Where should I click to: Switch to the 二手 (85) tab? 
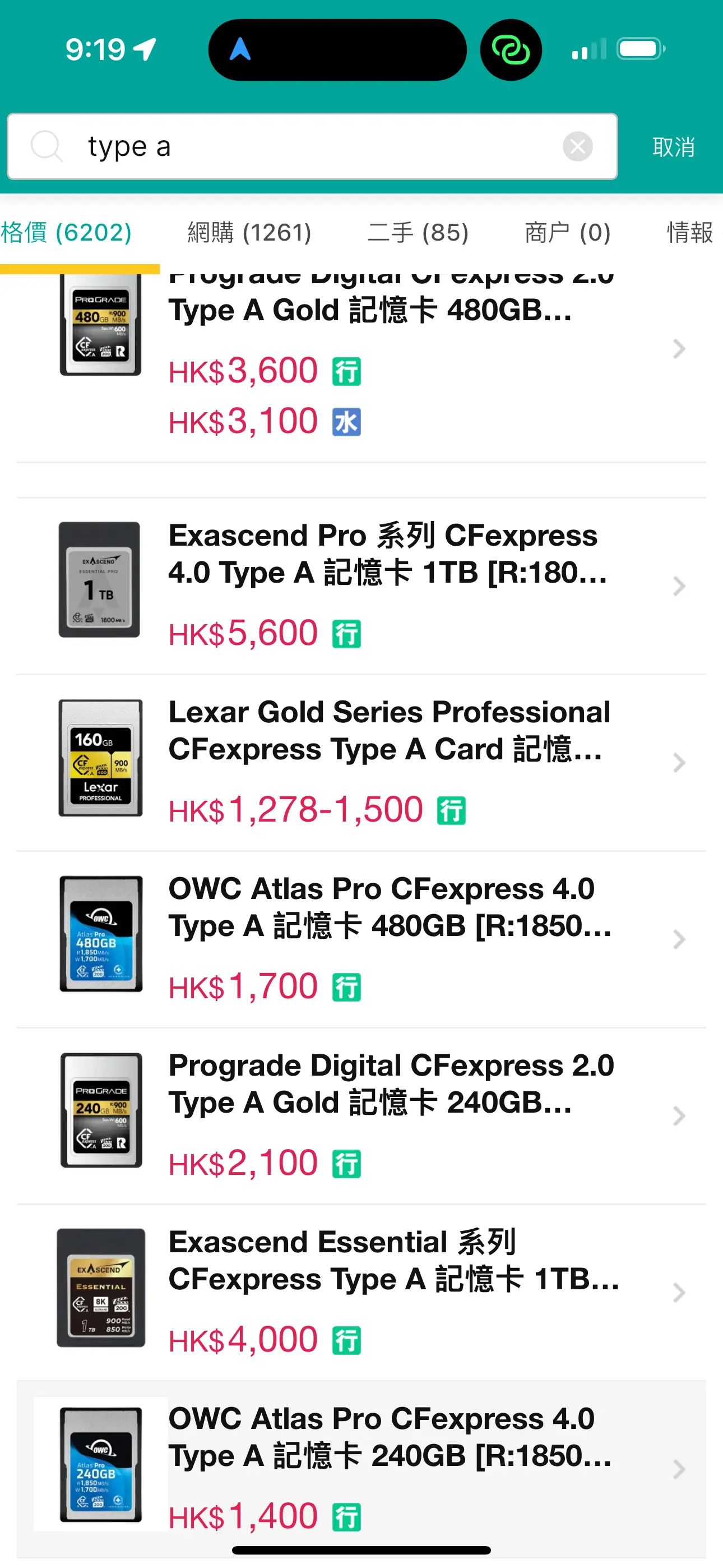tap(418, 233)
